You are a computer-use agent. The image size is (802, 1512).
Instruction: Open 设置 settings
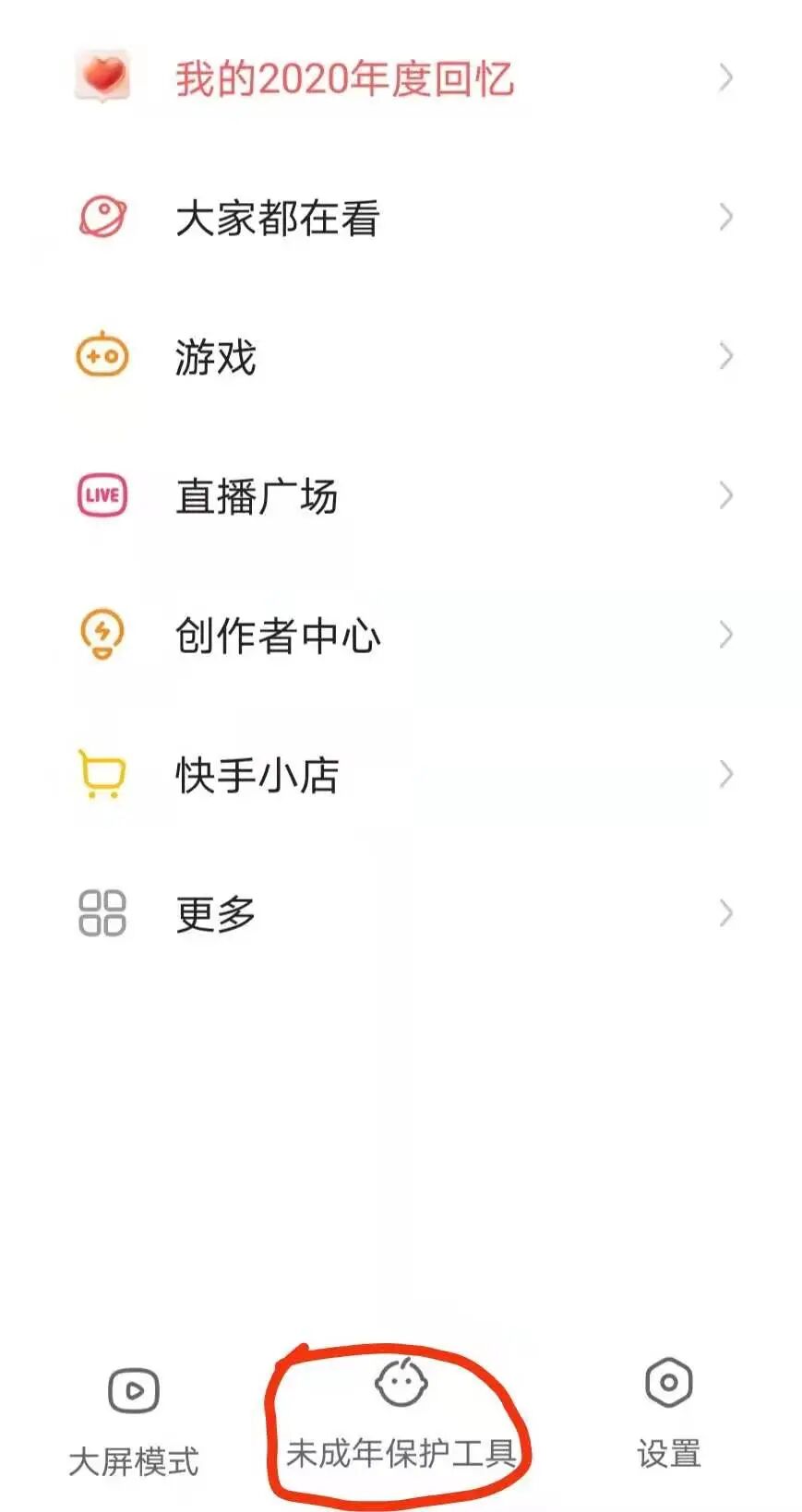[668, 1416]
